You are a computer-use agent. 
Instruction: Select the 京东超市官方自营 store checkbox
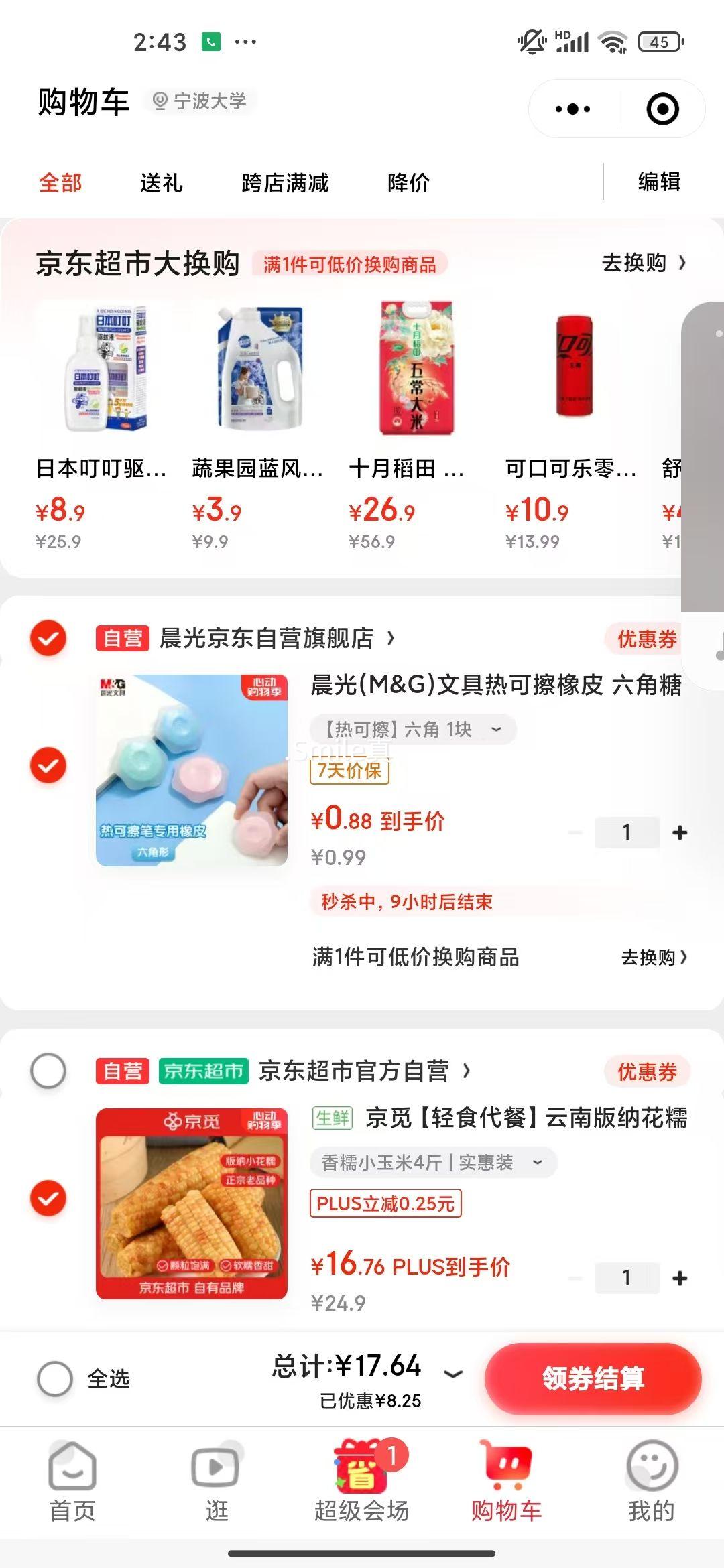pyautogui.click(x=48, y=1071)
